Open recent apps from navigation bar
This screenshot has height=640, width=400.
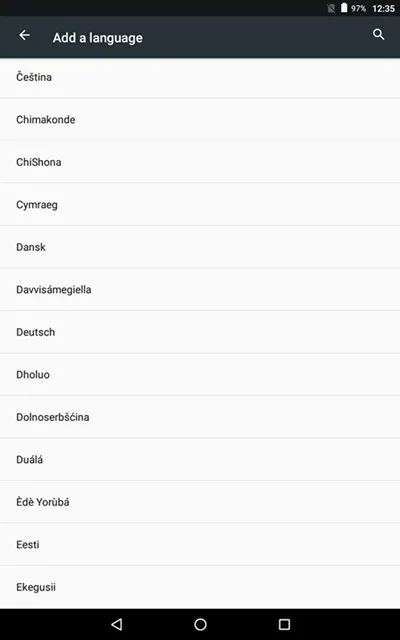(284, 624)
